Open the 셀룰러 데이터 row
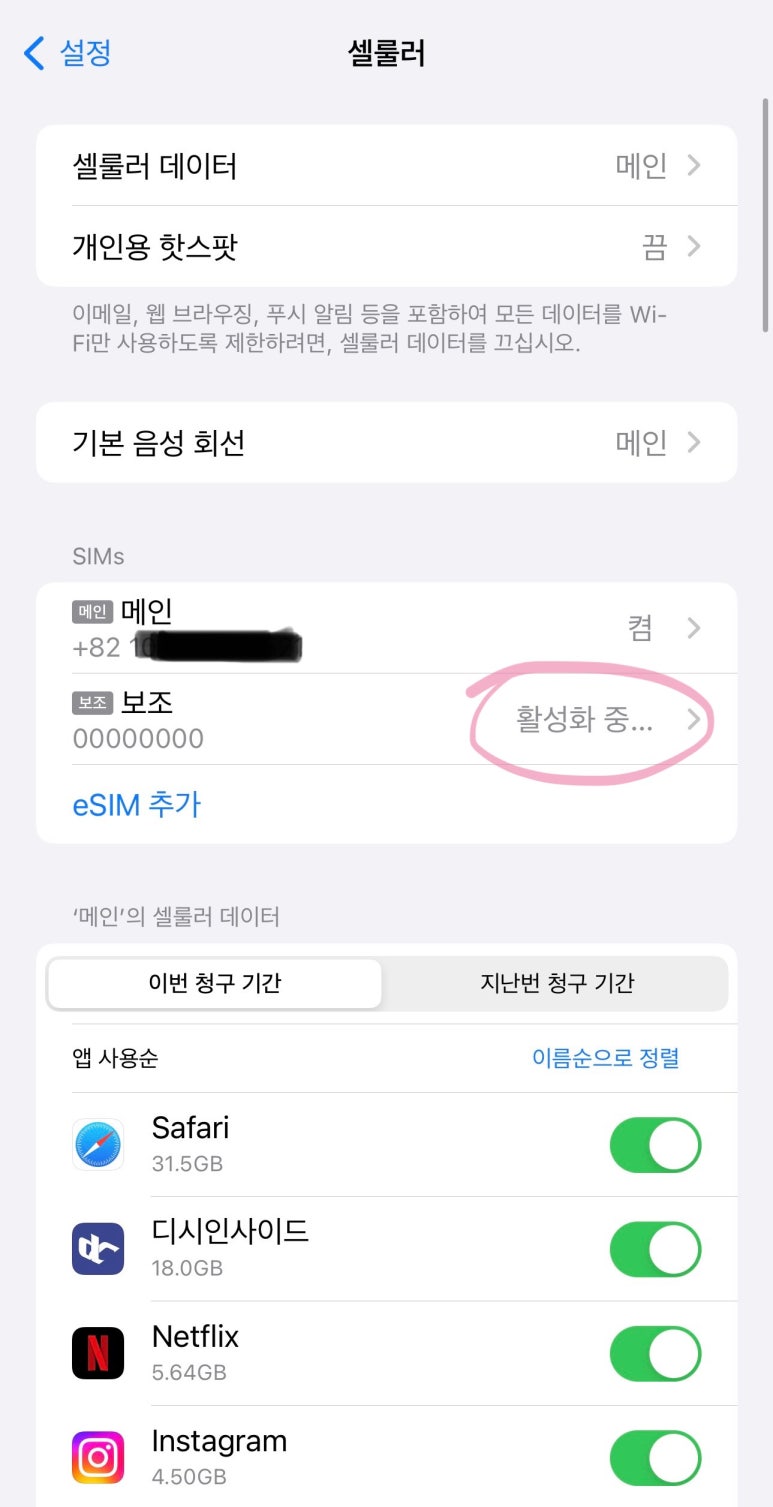 click(x=386, y=165)
